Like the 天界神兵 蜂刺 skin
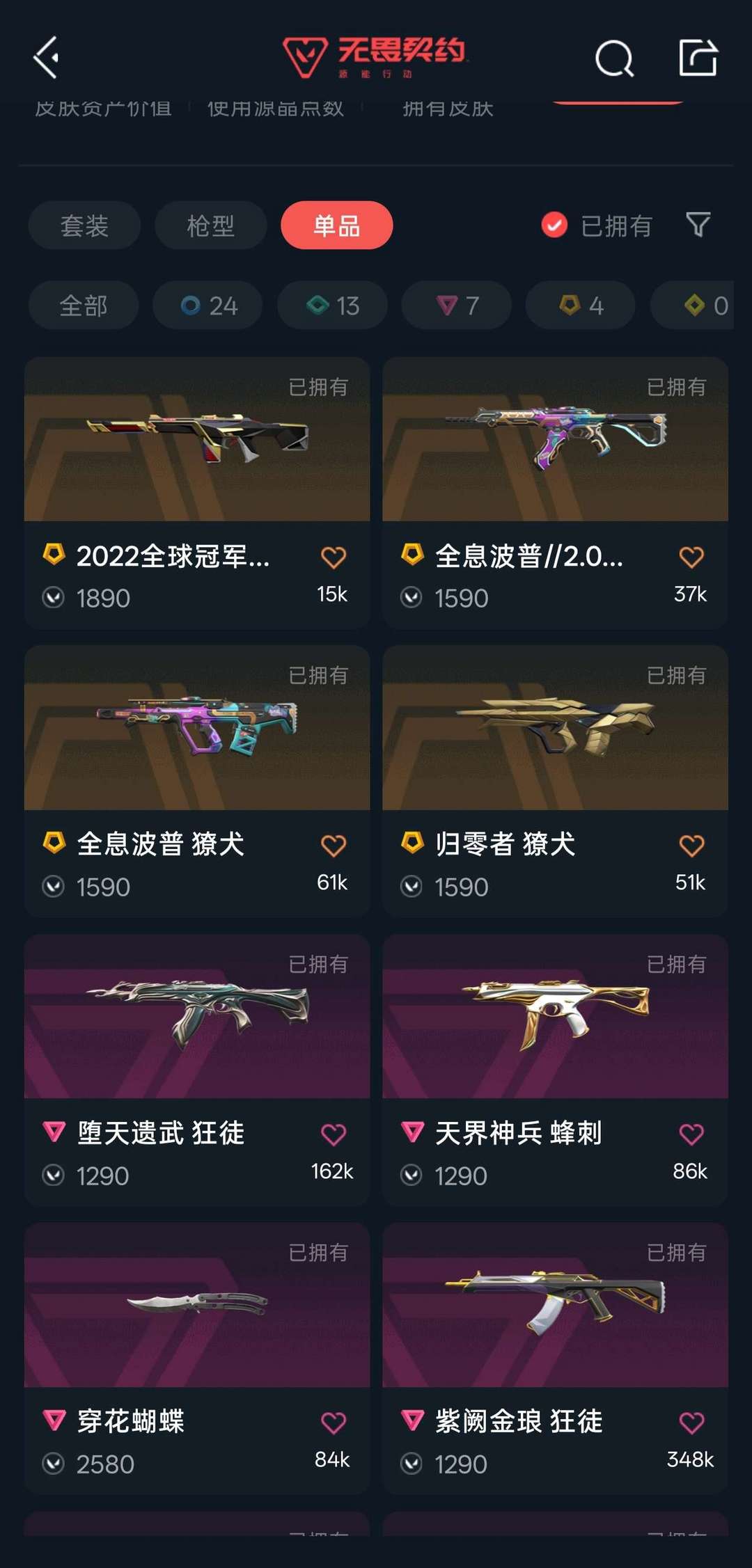The height and width of the screenshot is (1568, 752). (x=691, y=1134)
